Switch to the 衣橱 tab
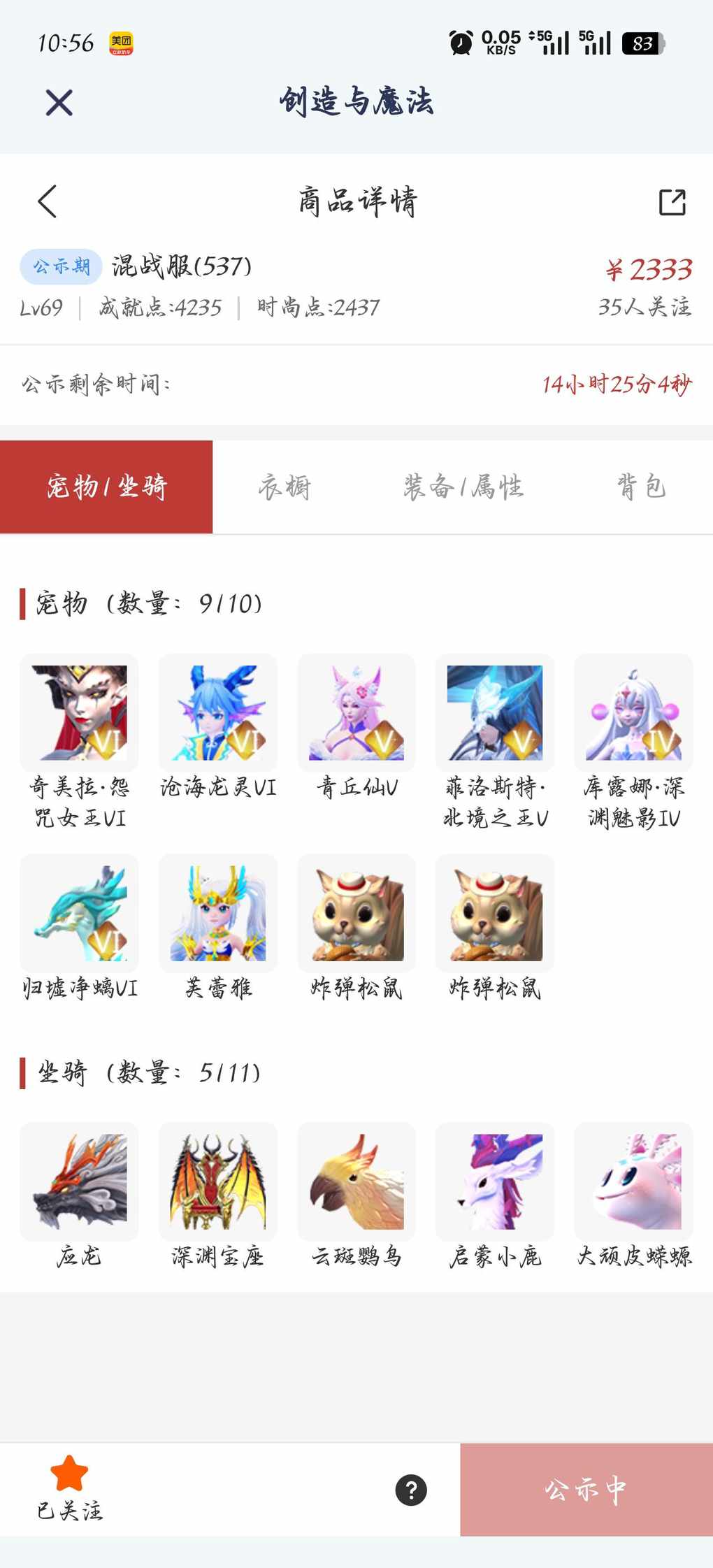The width and height of the screenshot is (713, 1568). (285, 487)
